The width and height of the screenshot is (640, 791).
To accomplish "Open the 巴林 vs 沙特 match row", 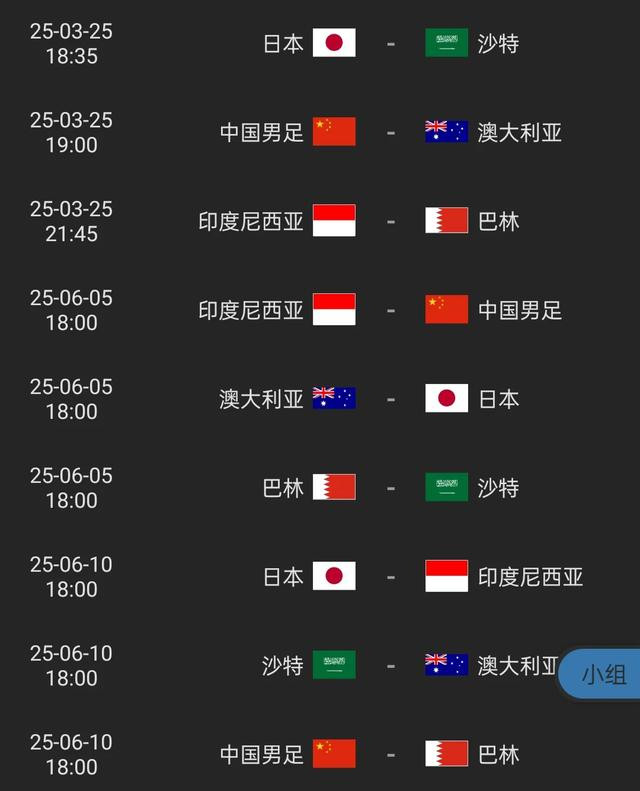I will (x=390, y=488).
